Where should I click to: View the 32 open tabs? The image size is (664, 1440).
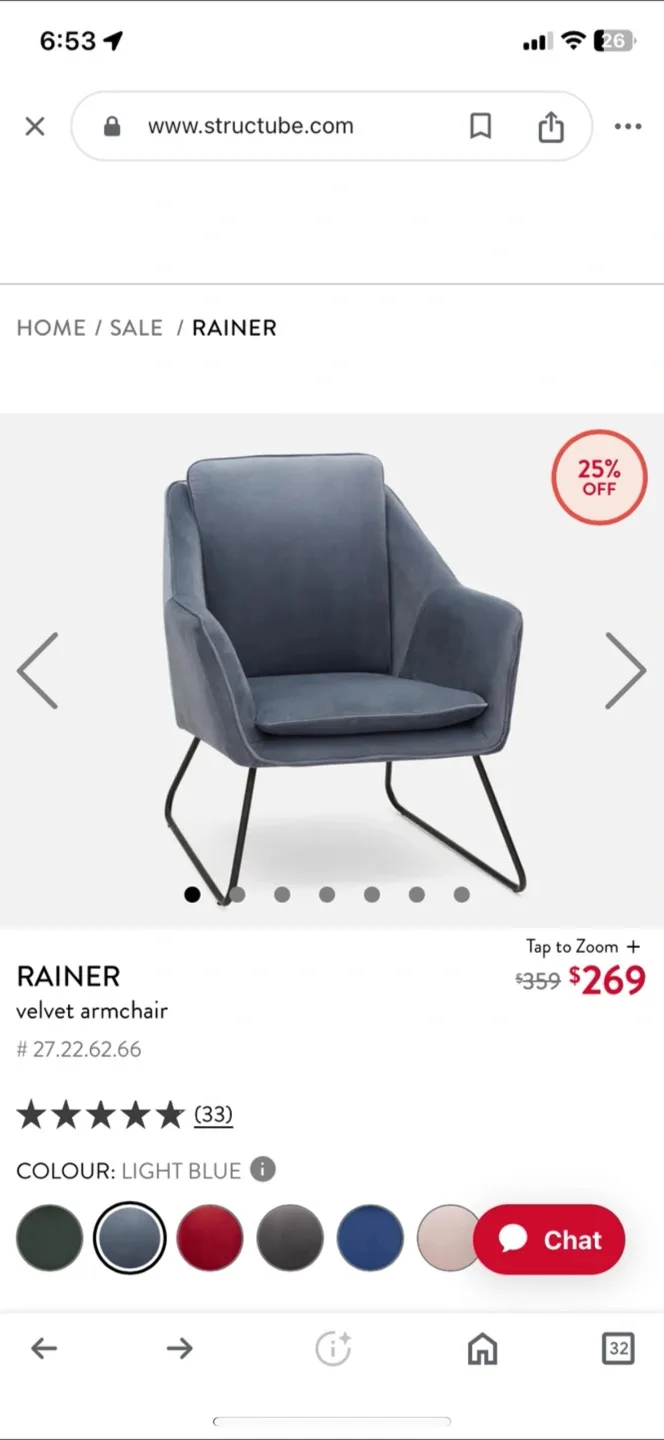coord(618,1349)
